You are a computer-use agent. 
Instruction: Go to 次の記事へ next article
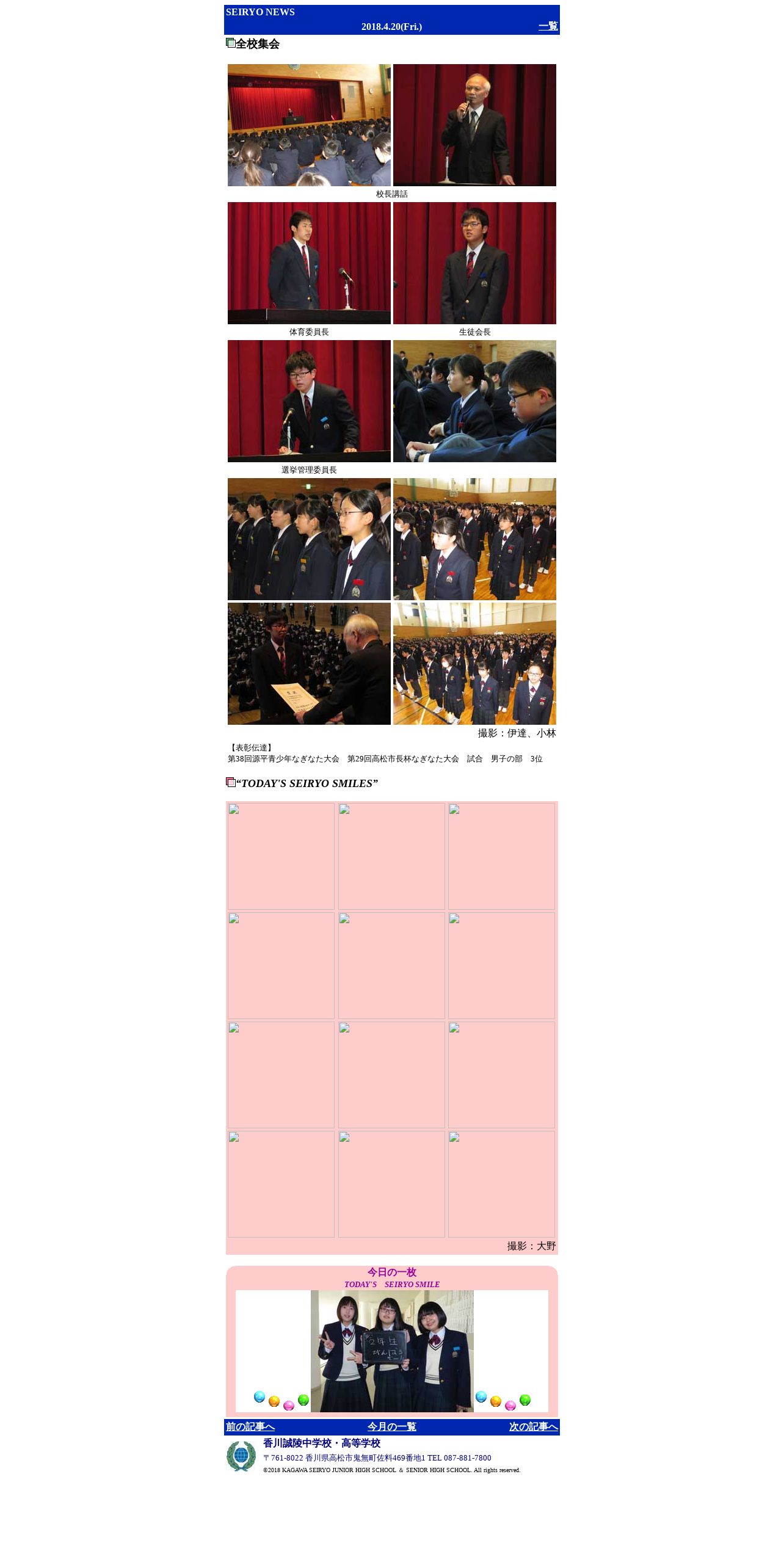[x=533, y=1426]
